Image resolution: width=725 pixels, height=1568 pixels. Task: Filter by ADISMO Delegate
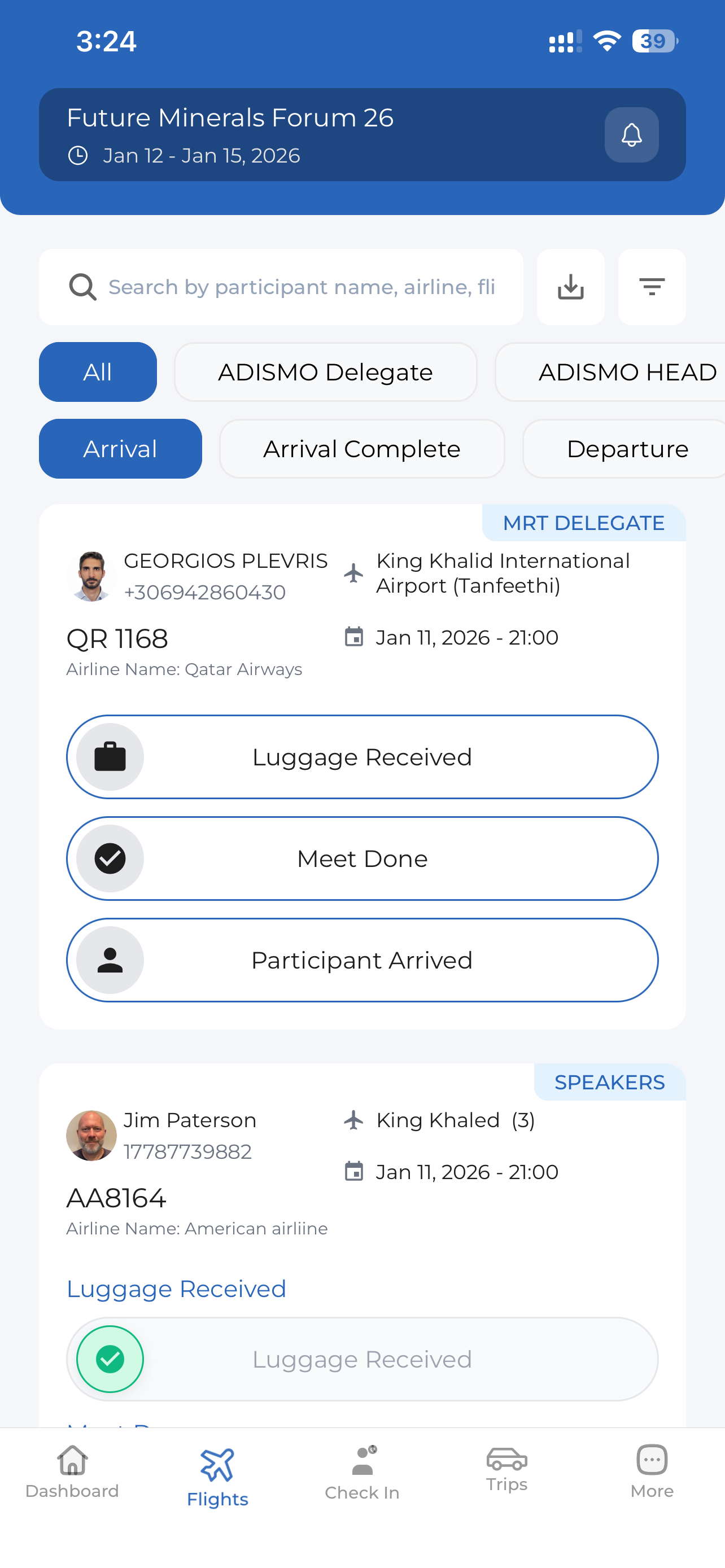[x=326, y=372]
